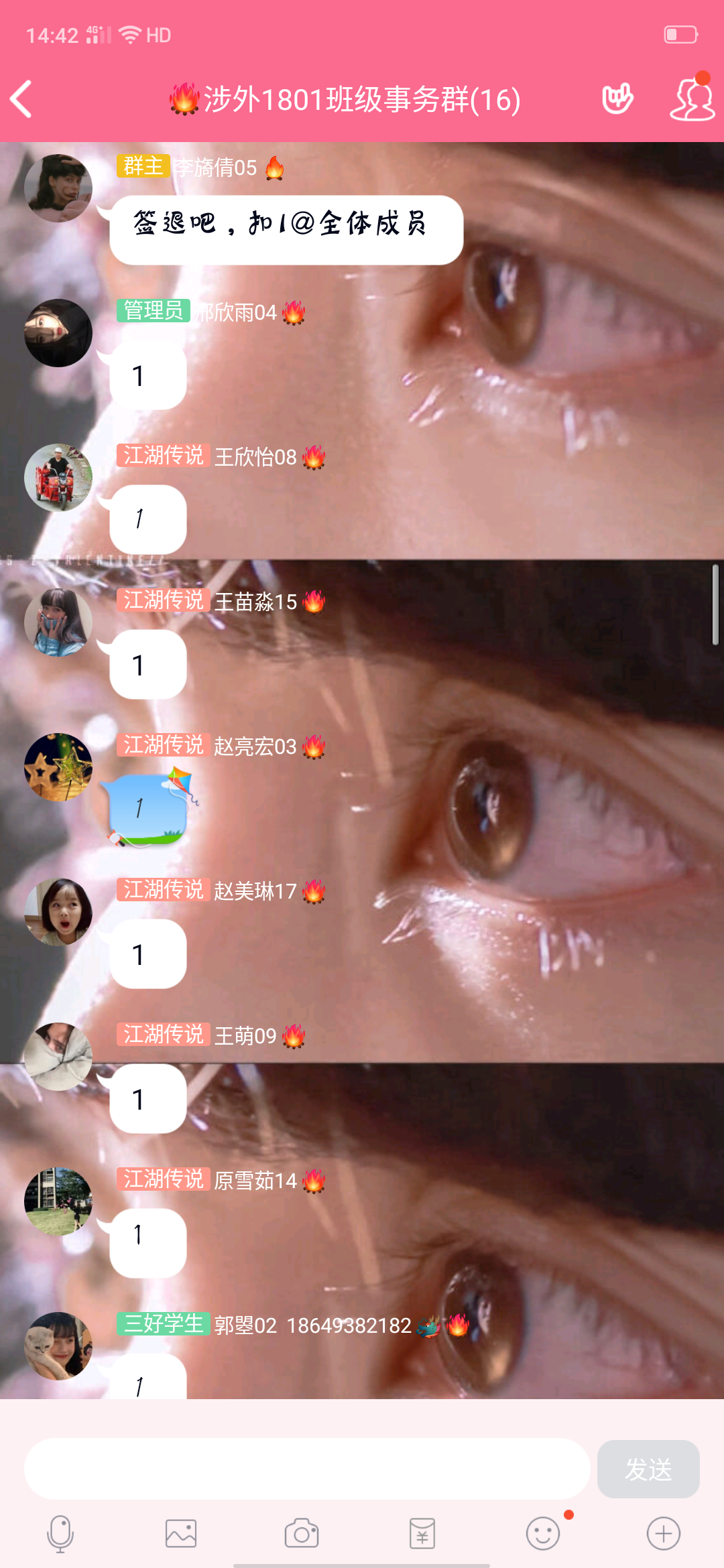Open 李旖倩05's profile avatar
The height and width of the screenshot is (1568, 724).
point(58,188)
